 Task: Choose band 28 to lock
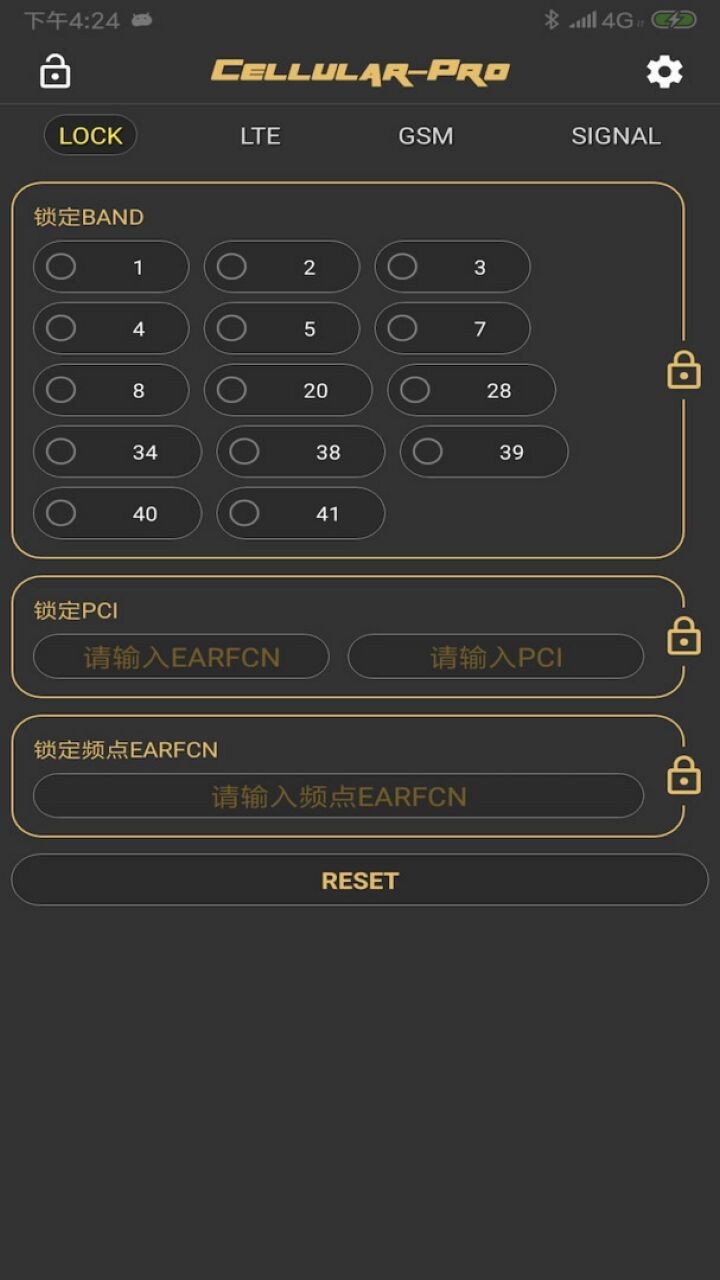pos(471,390)
